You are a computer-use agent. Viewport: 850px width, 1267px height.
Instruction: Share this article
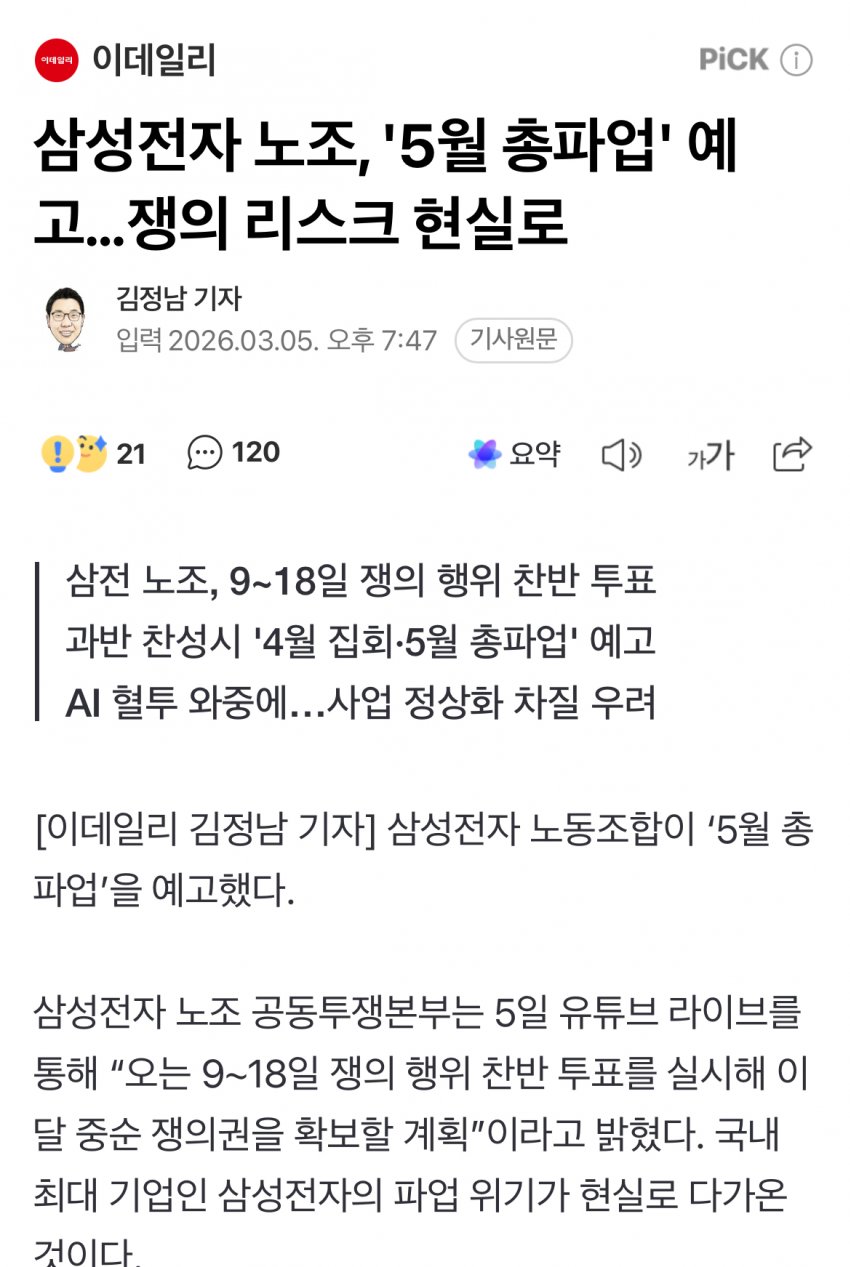pyautogui.click(x=792, y=454)
